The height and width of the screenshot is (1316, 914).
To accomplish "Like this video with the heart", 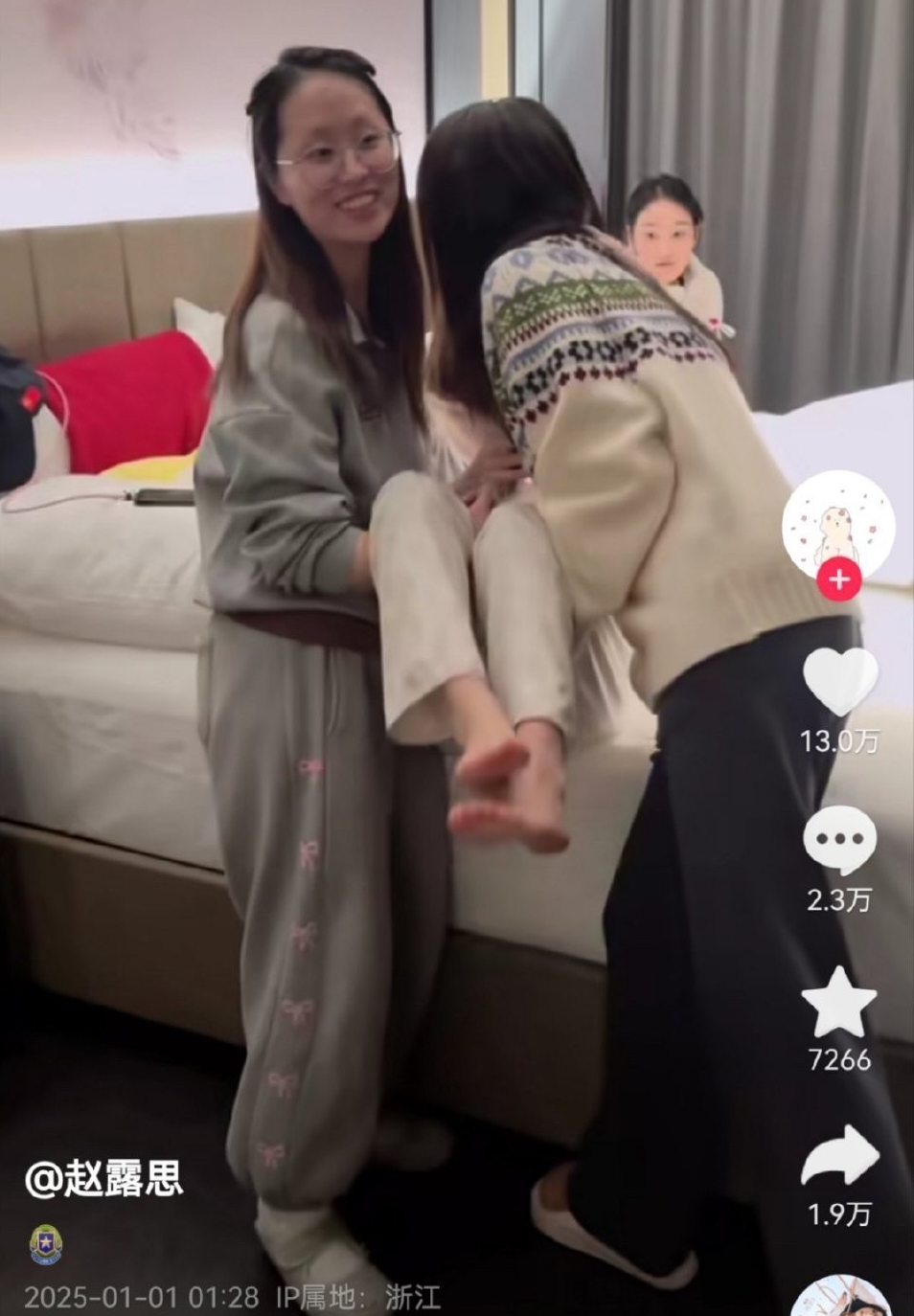I will point(839,681).
